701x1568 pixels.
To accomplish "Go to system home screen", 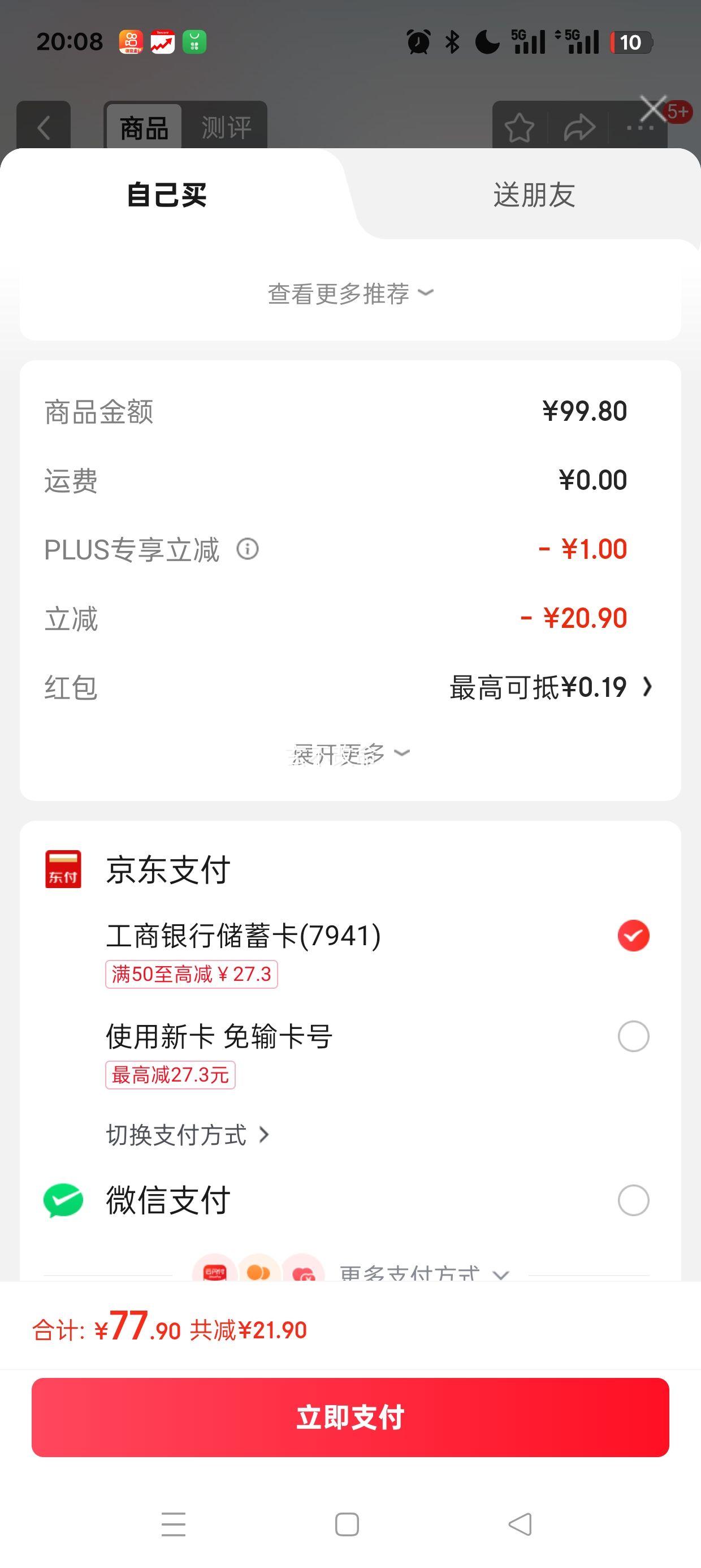I will [347, 1524].
